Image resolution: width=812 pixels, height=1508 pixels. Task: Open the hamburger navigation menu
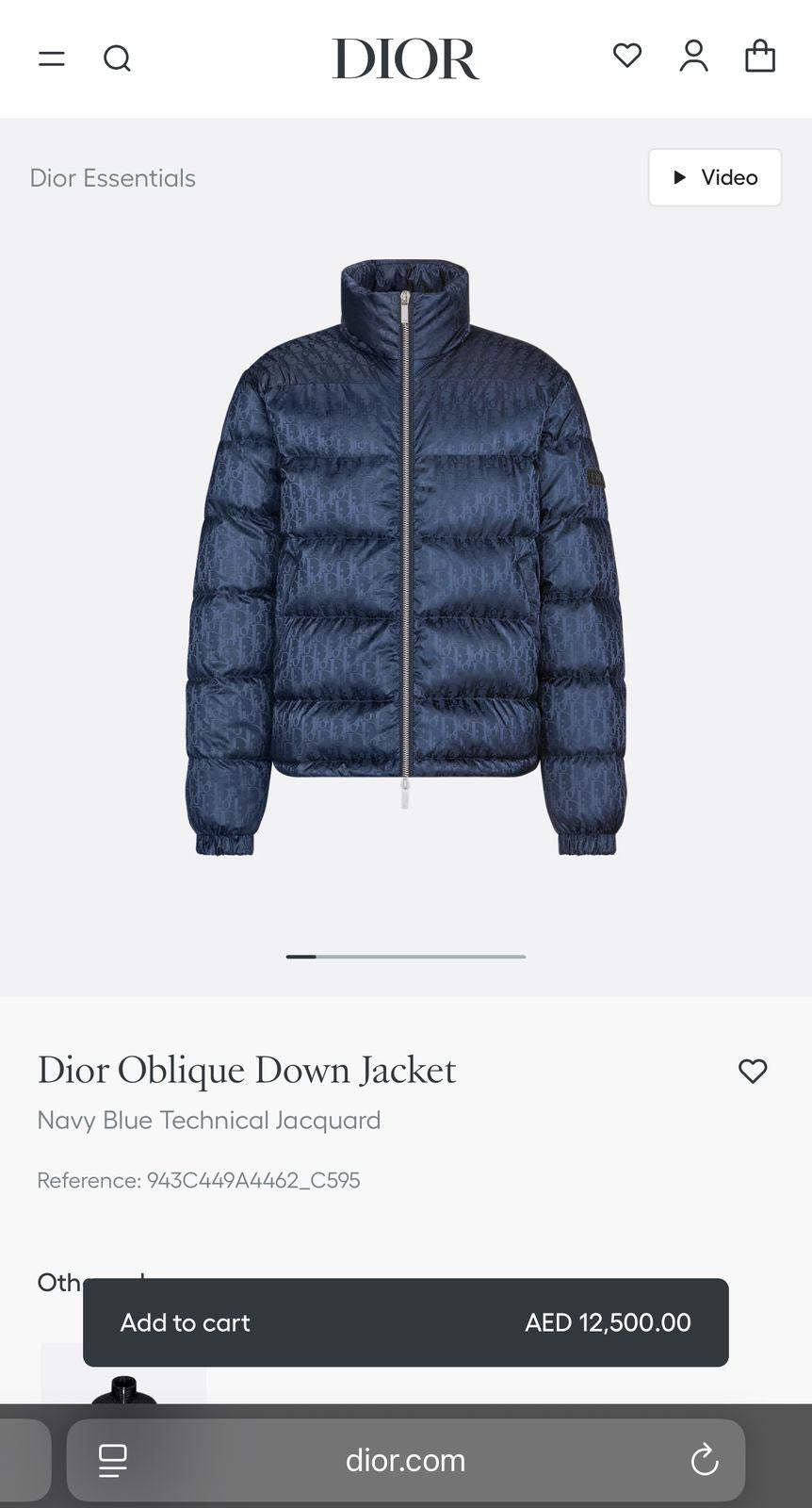point(52,57)
